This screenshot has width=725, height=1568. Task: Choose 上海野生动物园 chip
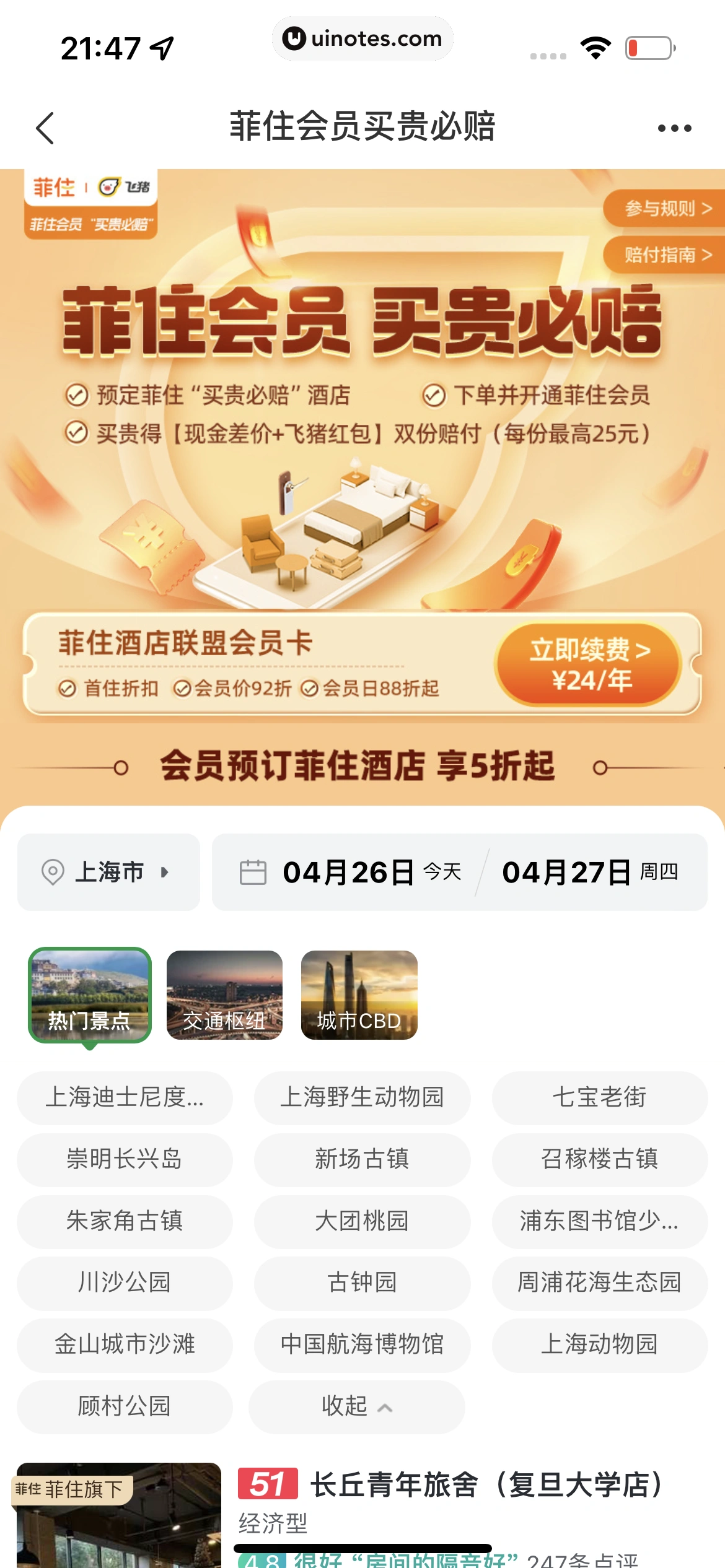click(362, 1097)
